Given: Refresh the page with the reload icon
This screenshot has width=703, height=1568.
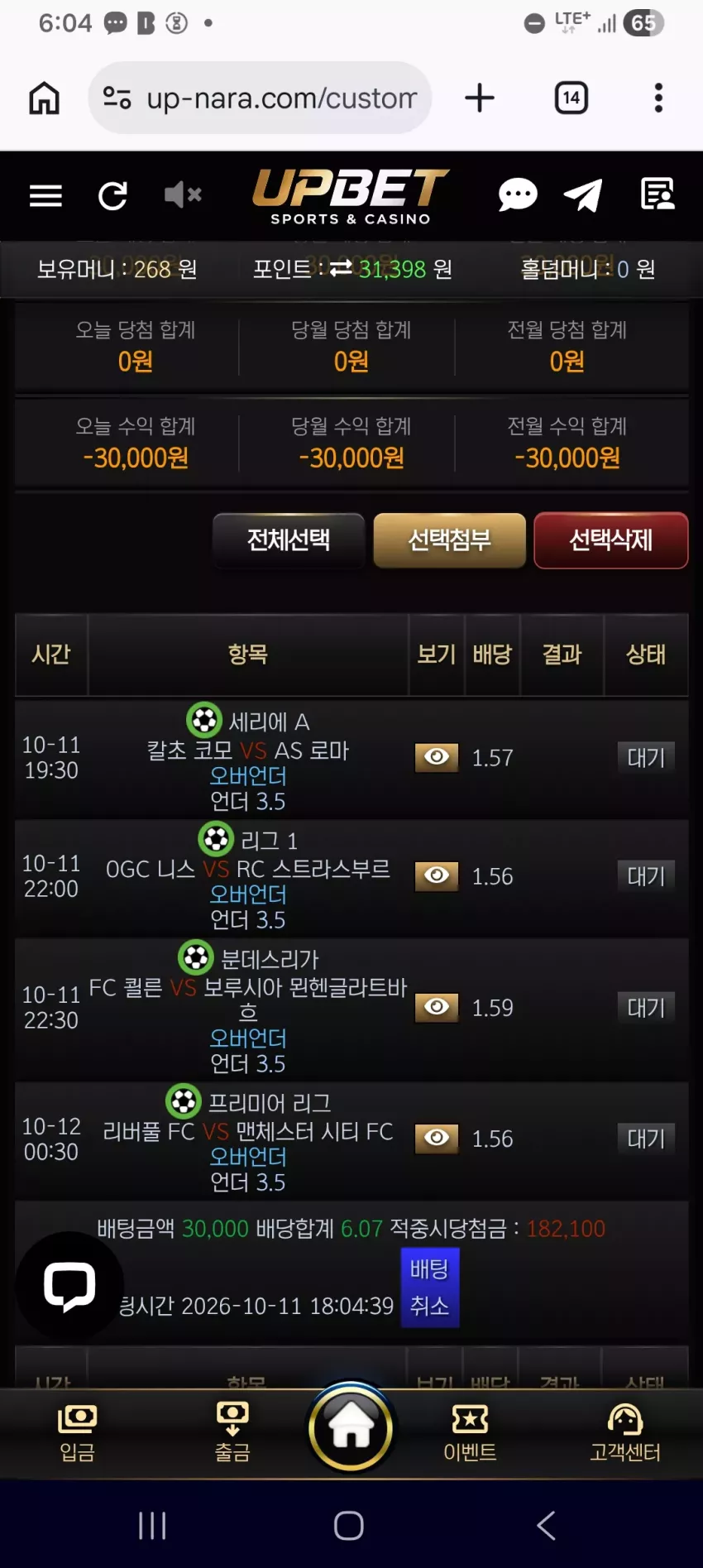Looking at the screenshot, I should point(112,196).
